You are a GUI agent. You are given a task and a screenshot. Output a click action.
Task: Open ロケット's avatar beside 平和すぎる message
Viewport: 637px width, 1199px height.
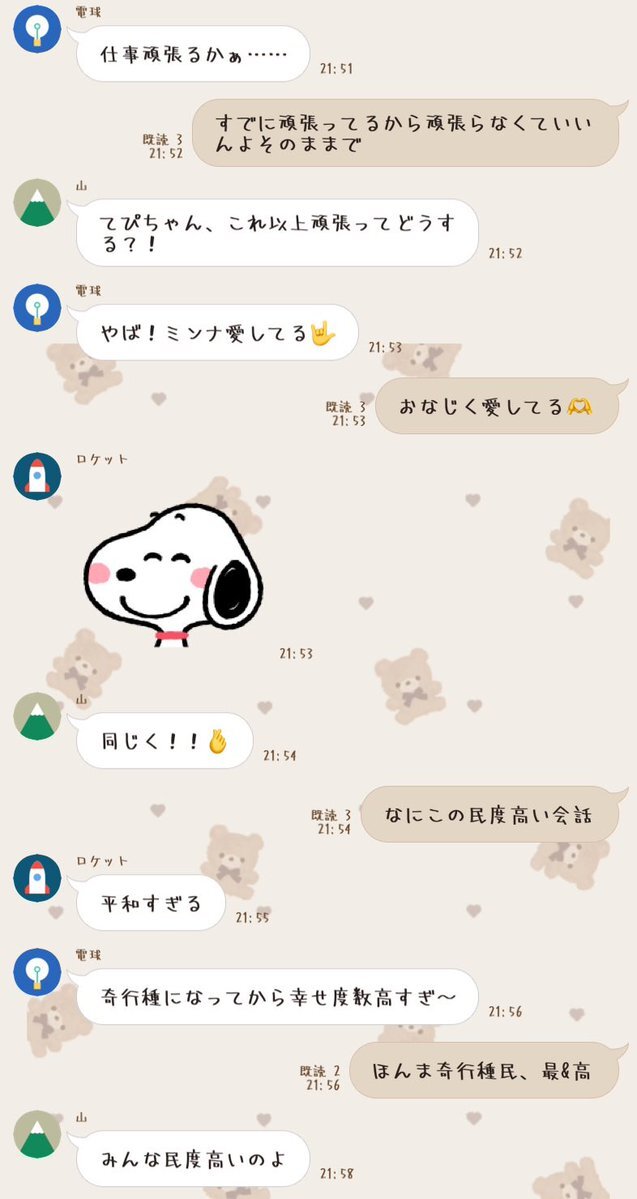point(37,878)
